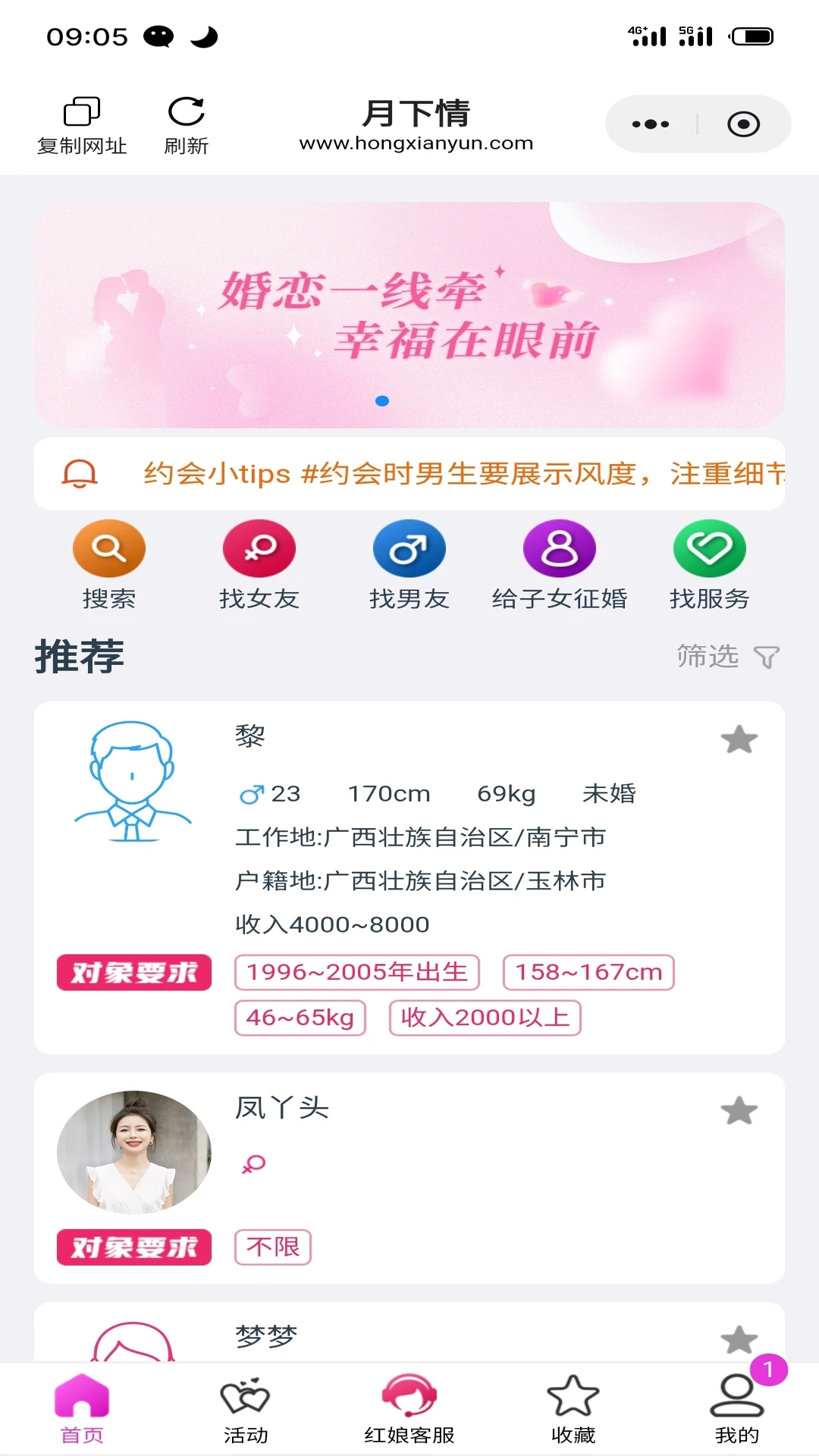The width and height of the screenshot is (819, 1456).
Task: Refresh the page with 刷新
Action: coord(186,125)
